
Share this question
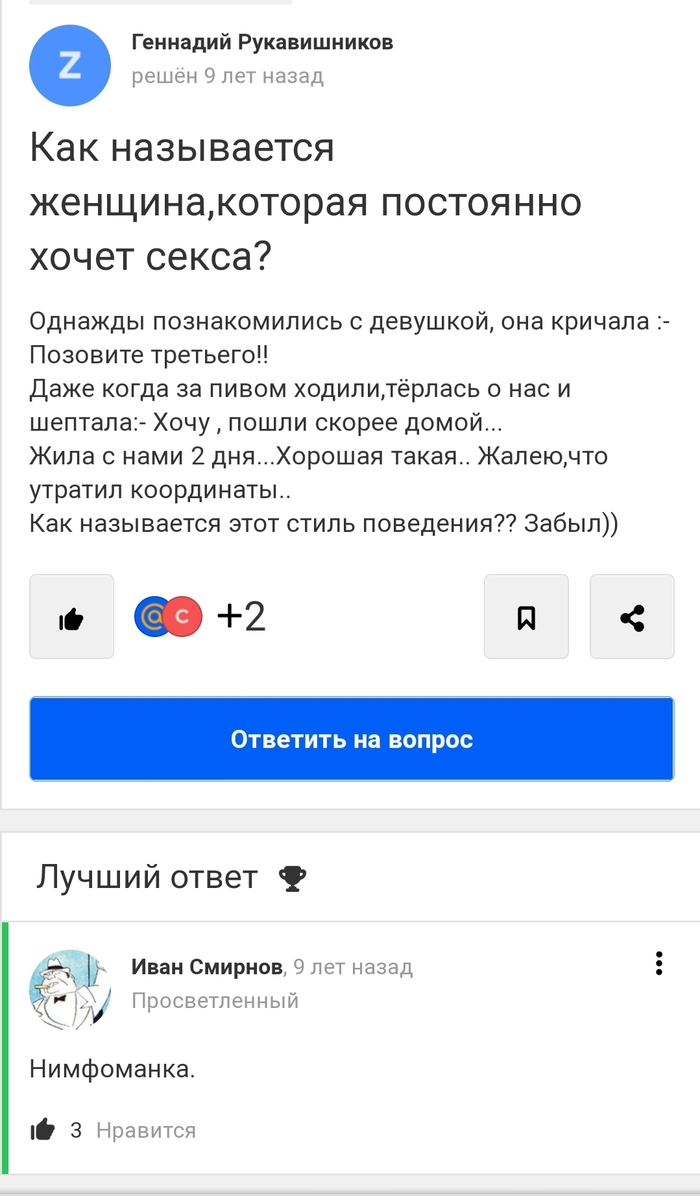(632, 617)
